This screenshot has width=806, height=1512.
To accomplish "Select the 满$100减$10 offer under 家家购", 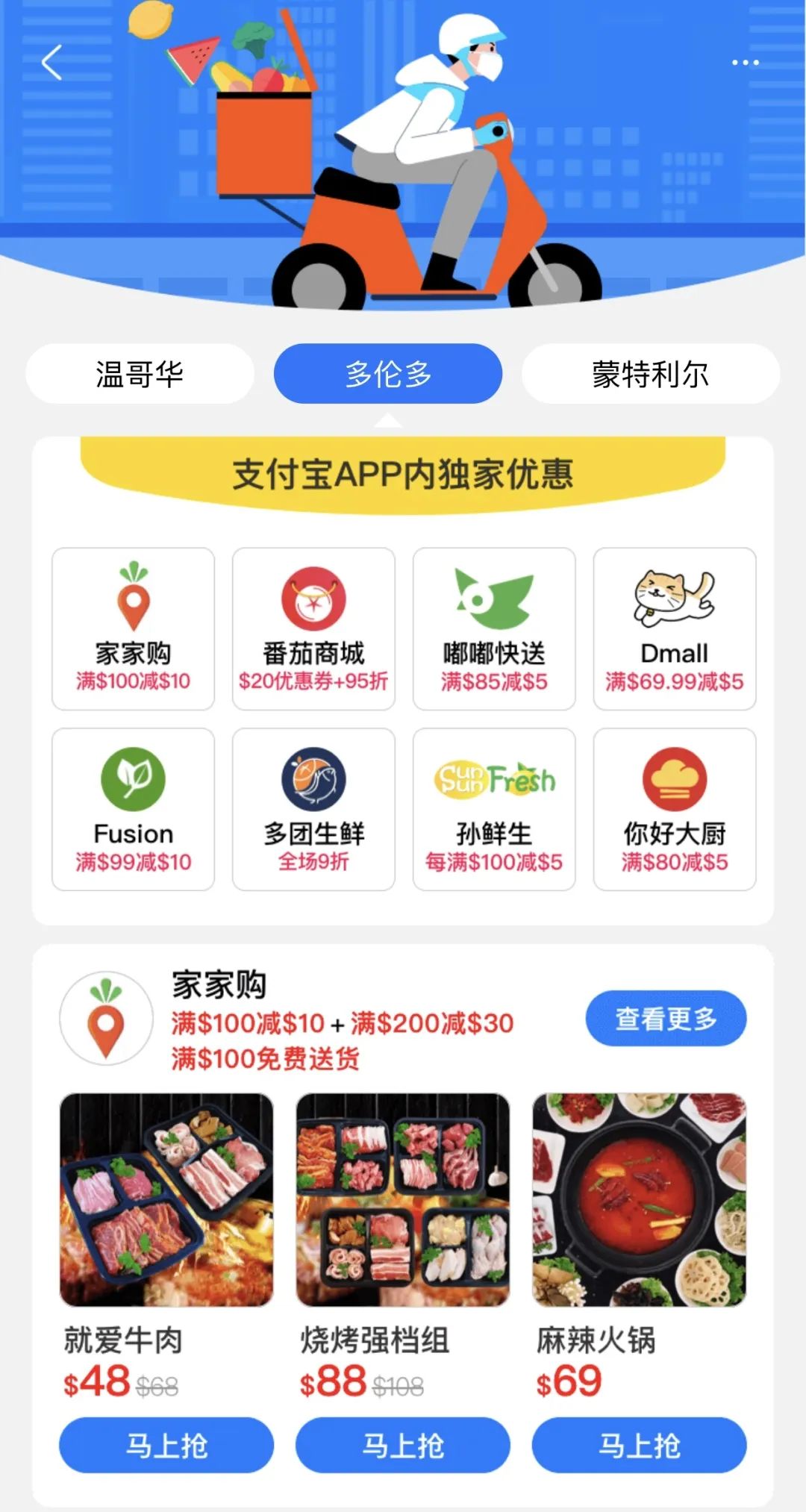I will tap(133, 681).
